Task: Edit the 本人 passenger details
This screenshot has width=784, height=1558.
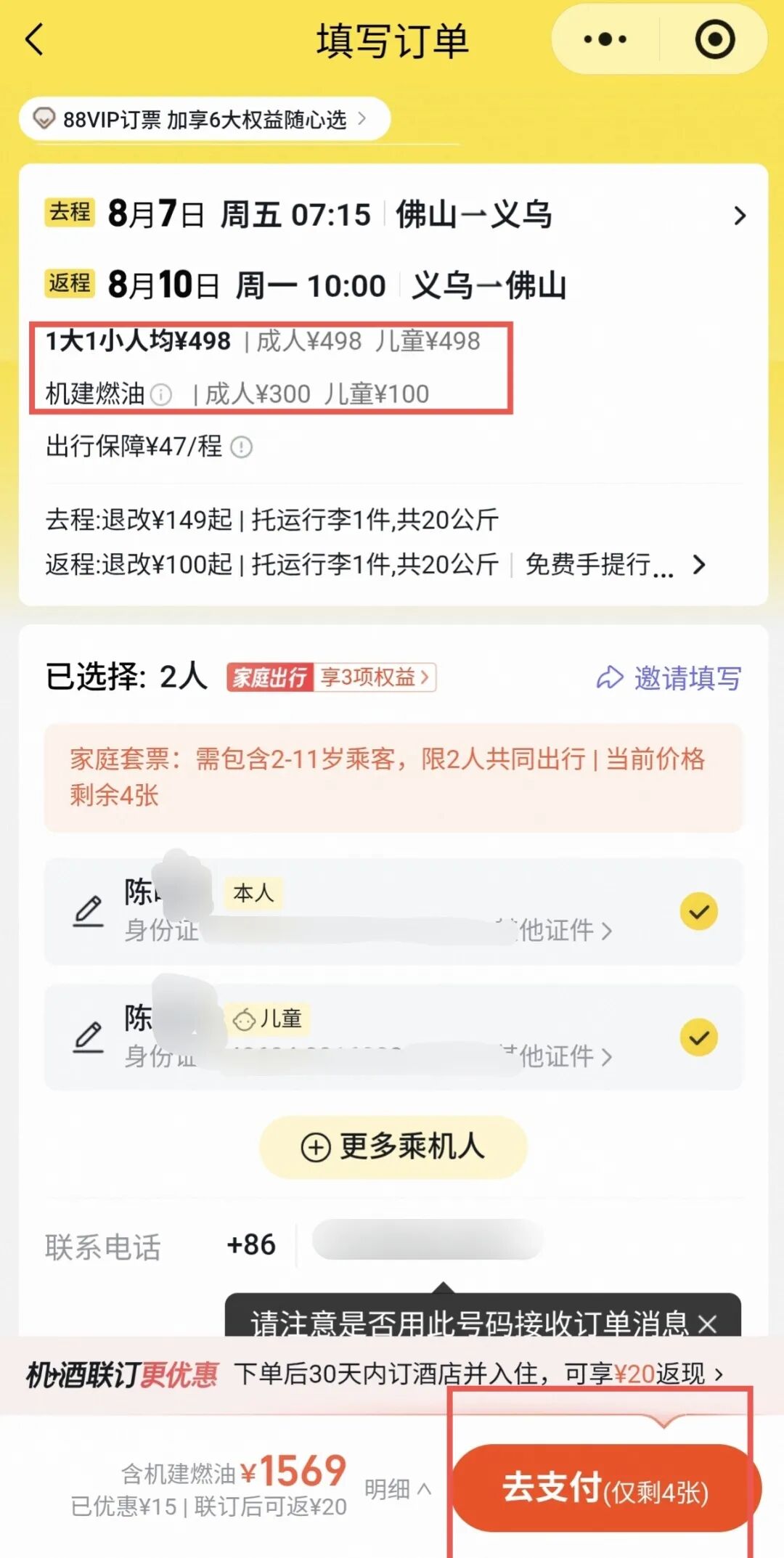Action: [x=88, y=912]
